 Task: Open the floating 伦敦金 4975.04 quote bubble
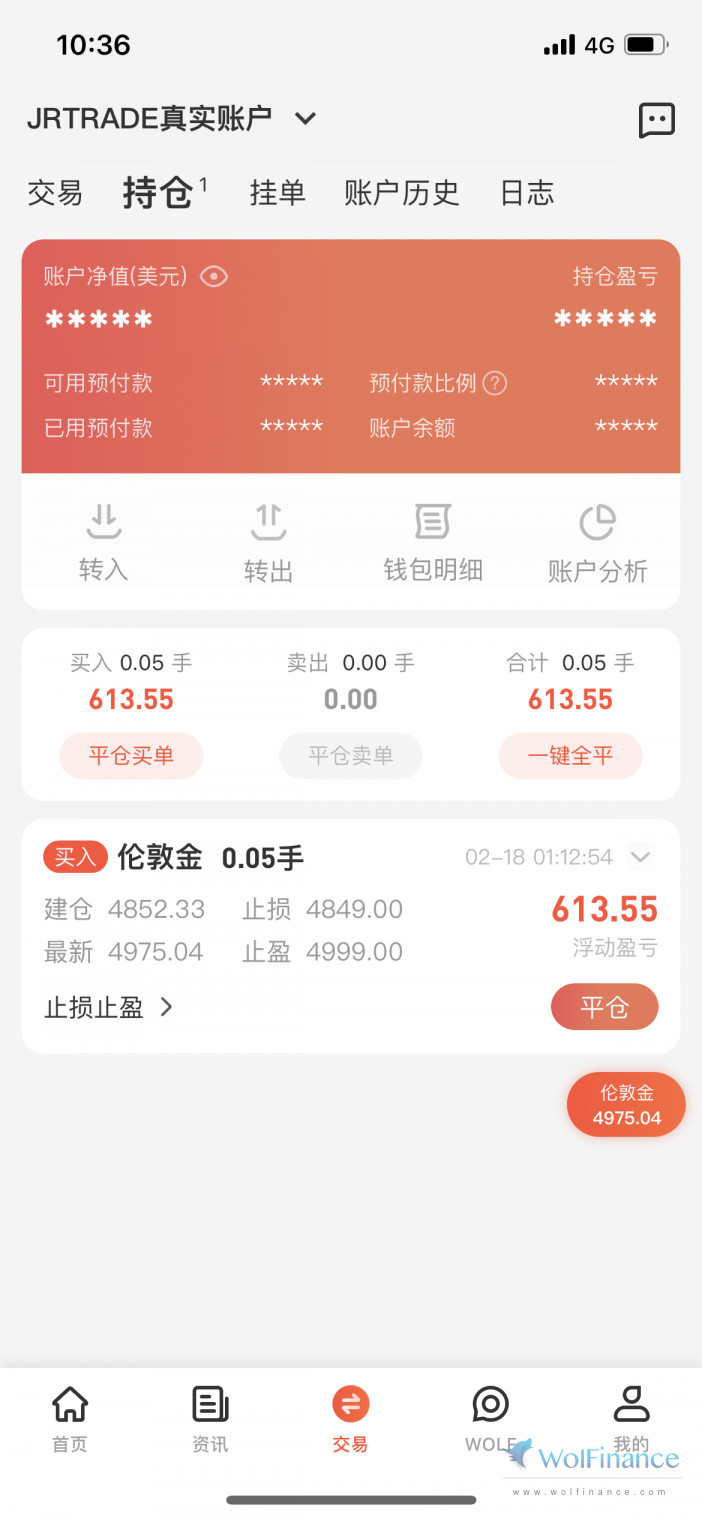(x=626, y=1105)
